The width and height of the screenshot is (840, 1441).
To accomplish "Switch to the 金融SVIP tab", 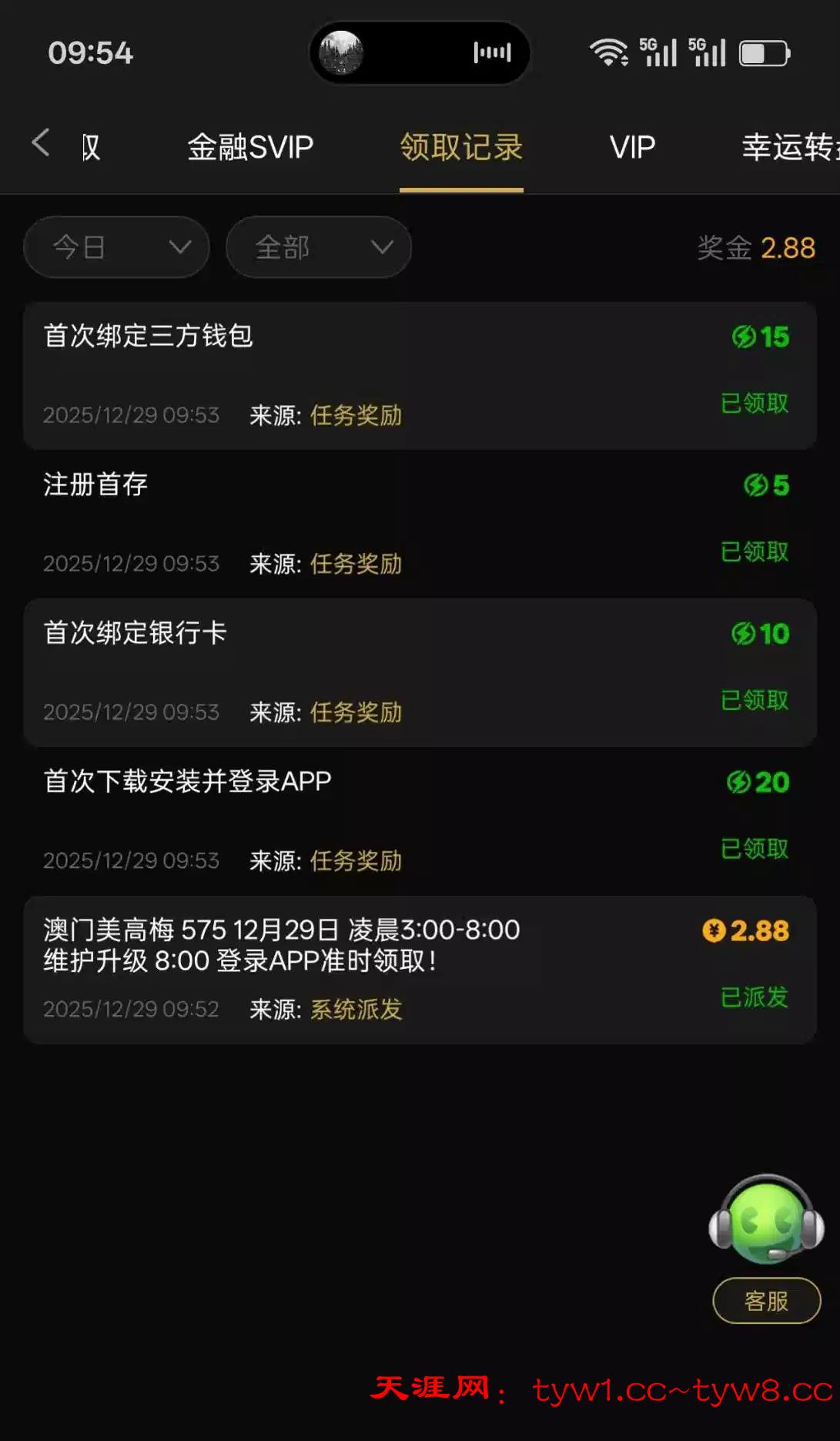I will [250, 147].
